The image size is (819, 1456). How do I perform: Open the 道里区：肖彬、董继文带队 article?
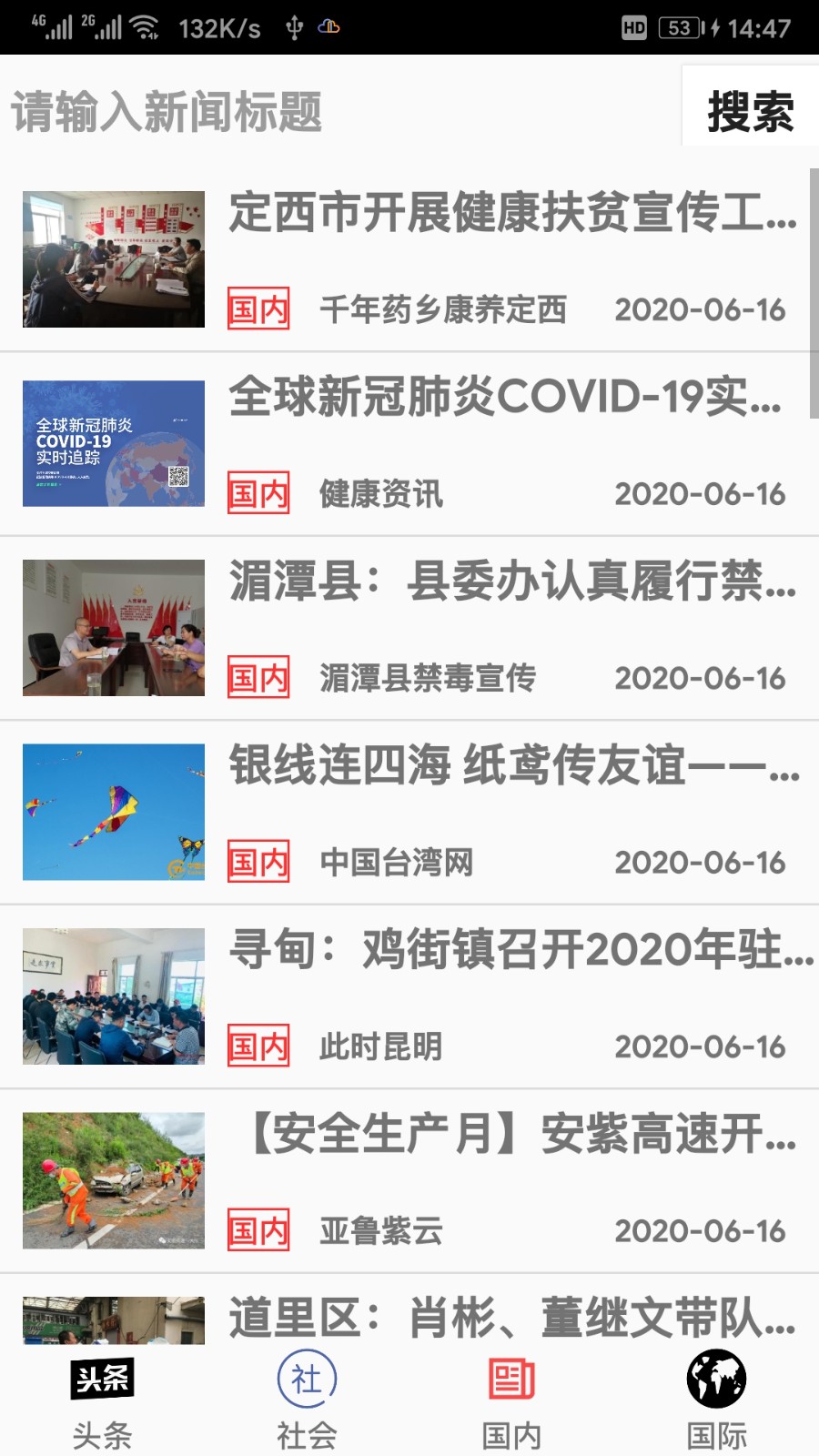511,1318
